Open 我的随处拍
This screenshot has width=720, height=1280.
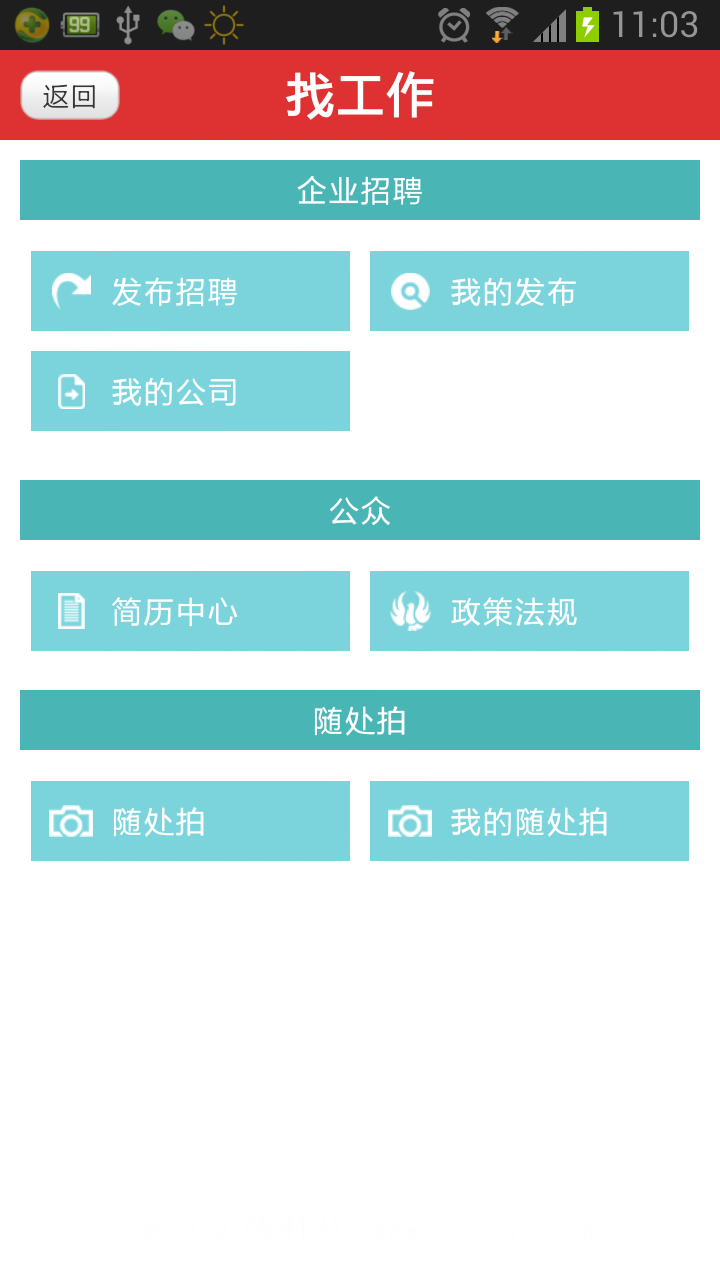point(529,821)
